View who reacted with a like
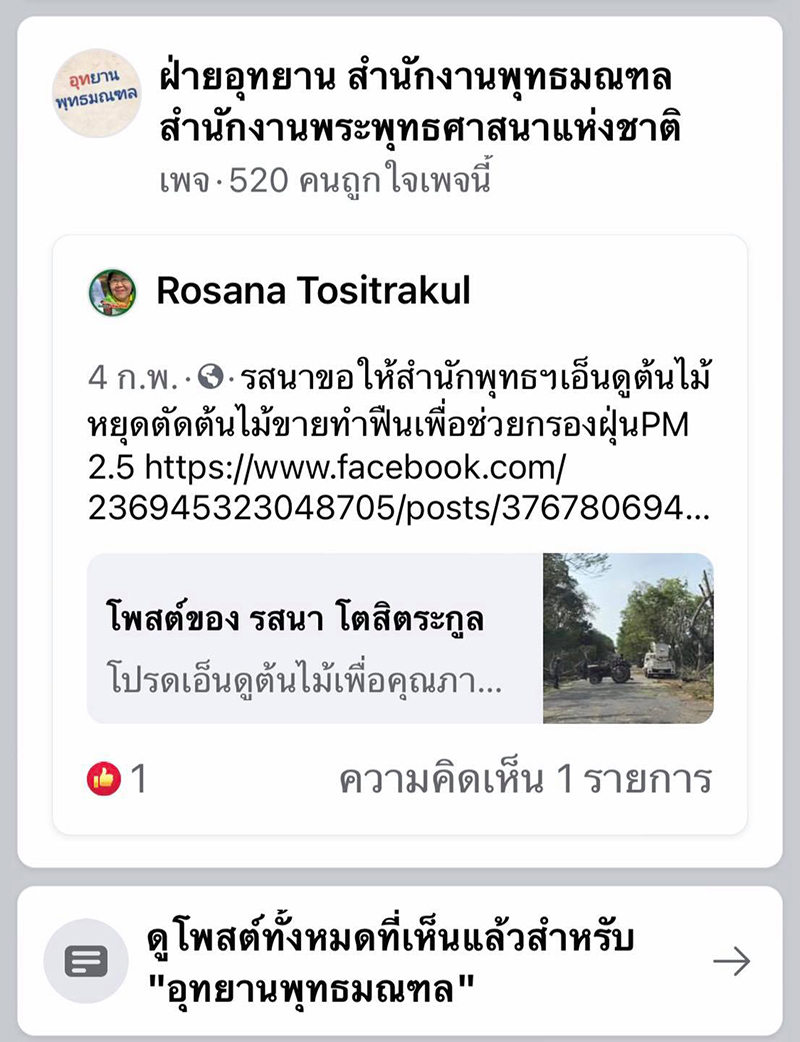 (117, 779)
